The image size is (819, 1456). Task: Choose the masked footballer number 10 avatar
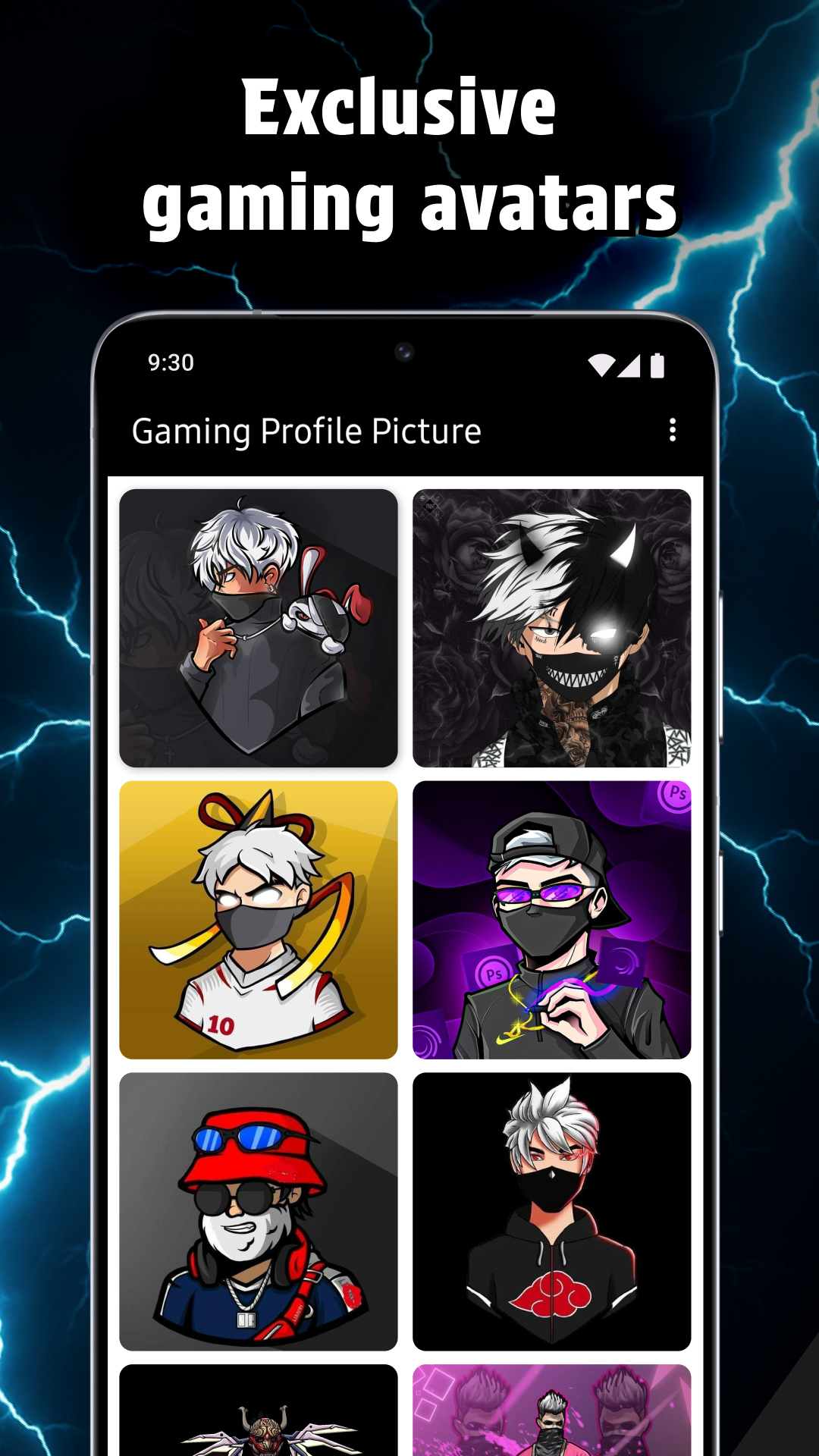[258, 919]
